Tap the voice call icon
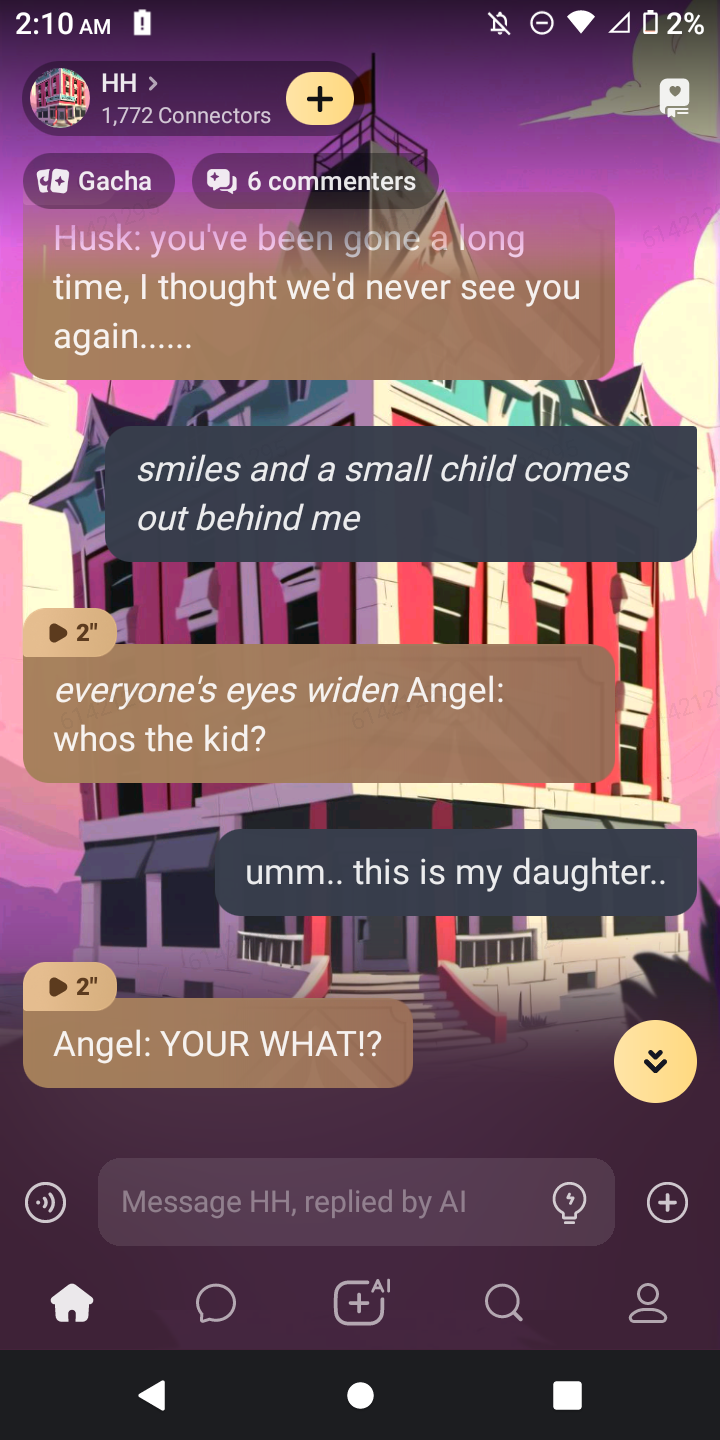The image size is (720, 1440). click(x=46, y=1202)
